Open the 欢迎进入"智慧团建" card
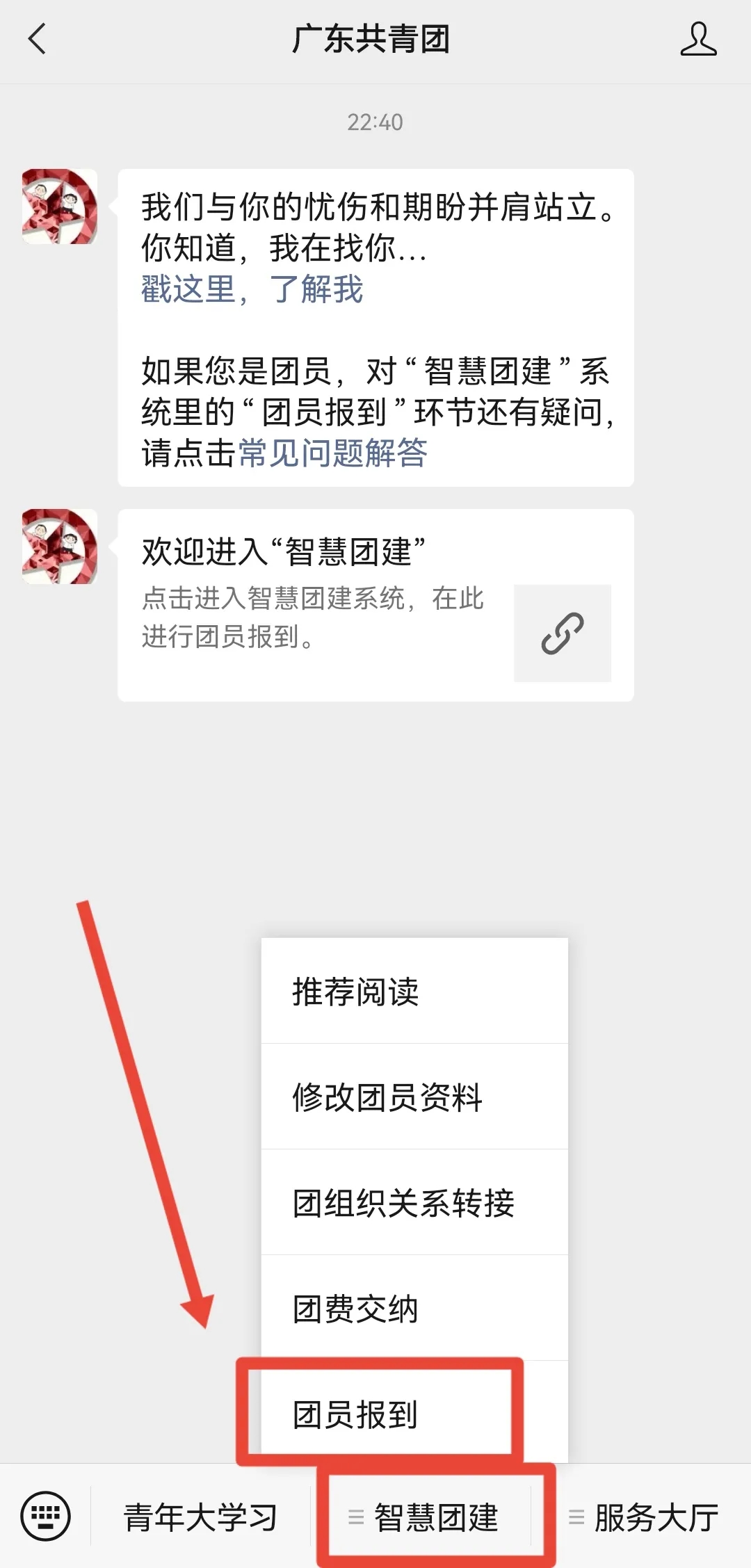The image size is (751, 1568). tap(375, 605)
